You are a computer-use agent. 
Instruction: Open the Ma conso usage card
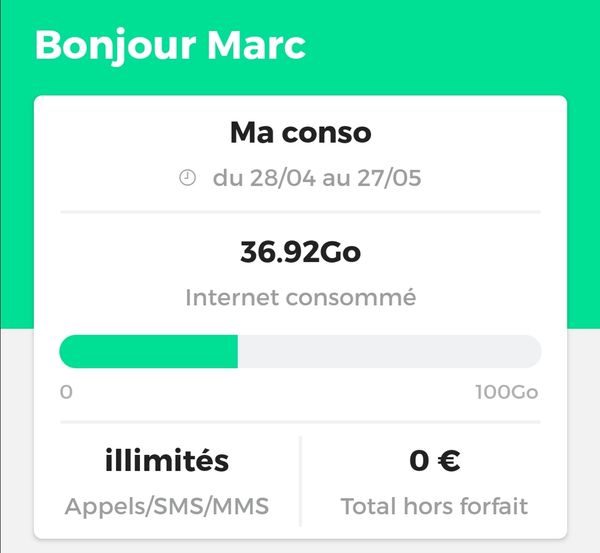pyautogui.click(x=300, y=132)
